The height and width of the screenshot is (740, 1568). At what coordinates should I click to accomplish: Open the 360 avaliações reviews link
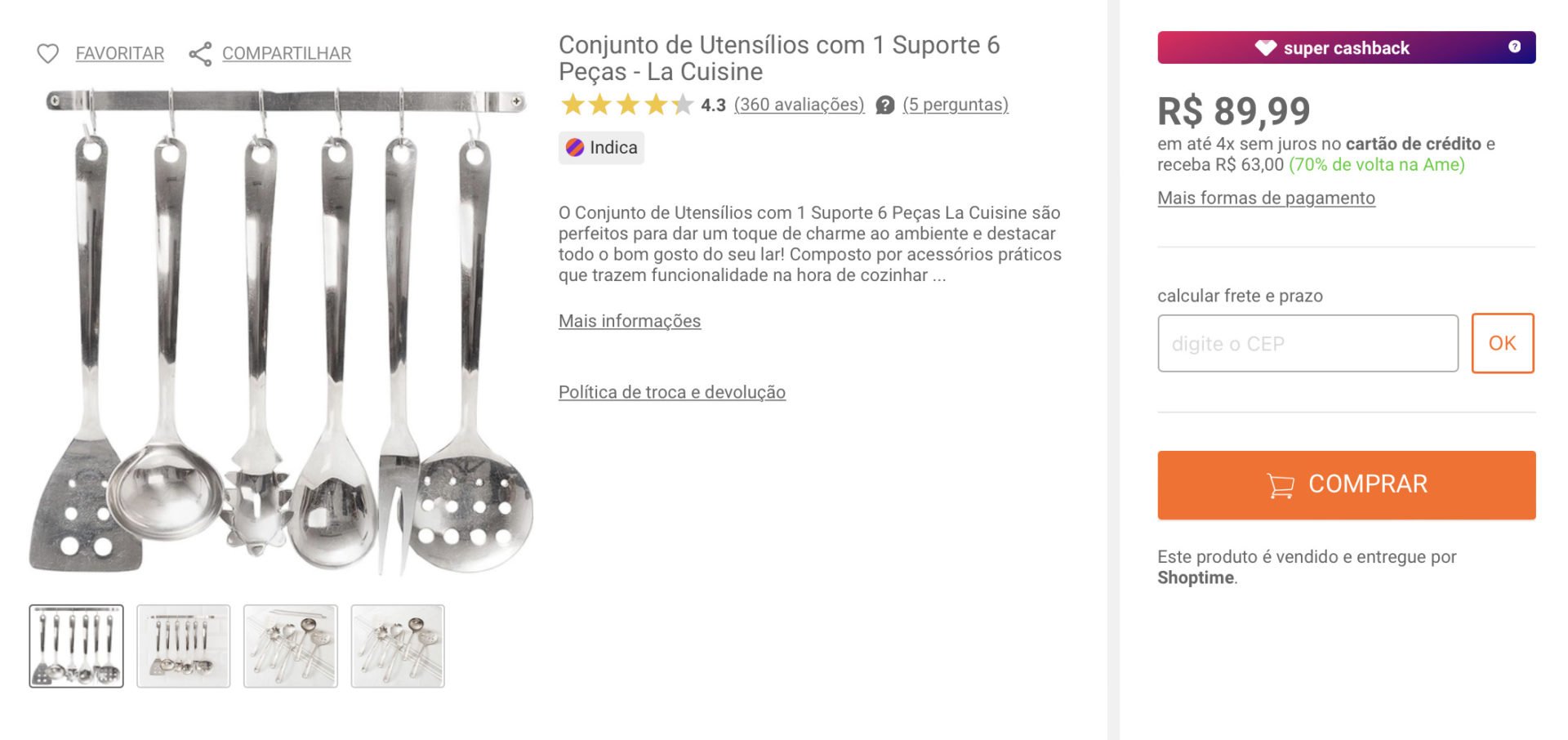click(799, 105)
